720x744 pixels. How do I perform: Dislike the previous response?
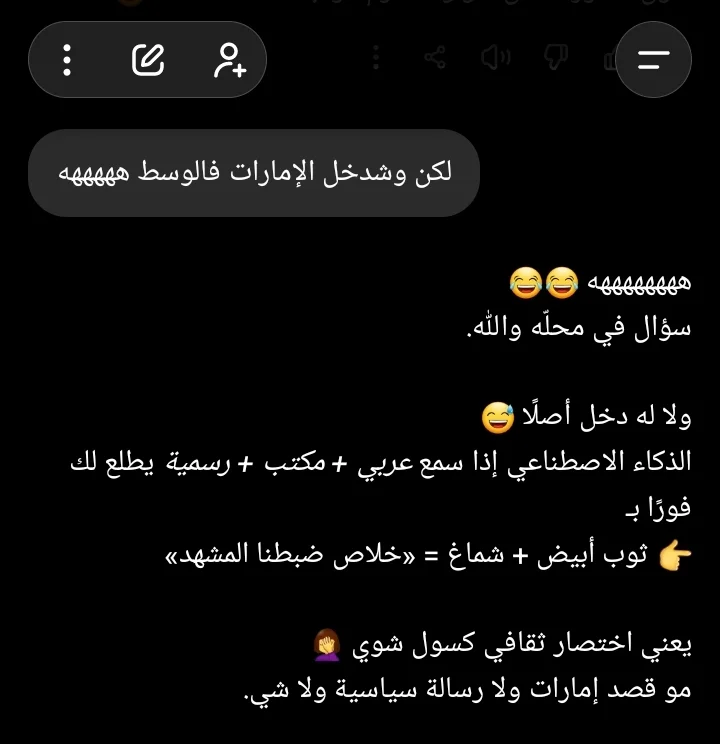point(555,58)
